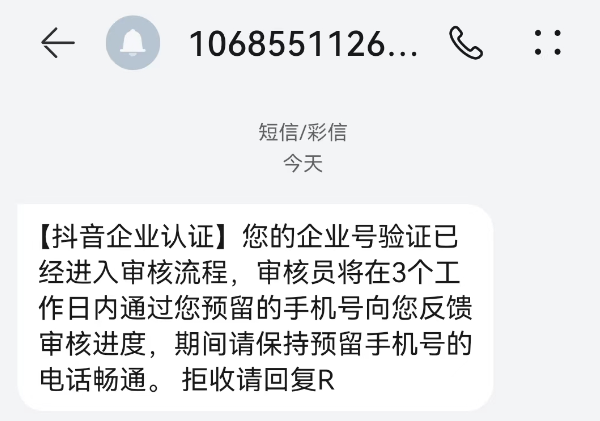600x421 pixels.
Task: Call the sender 1068551126
Action: pyautogui.click(x=466, y=42)
